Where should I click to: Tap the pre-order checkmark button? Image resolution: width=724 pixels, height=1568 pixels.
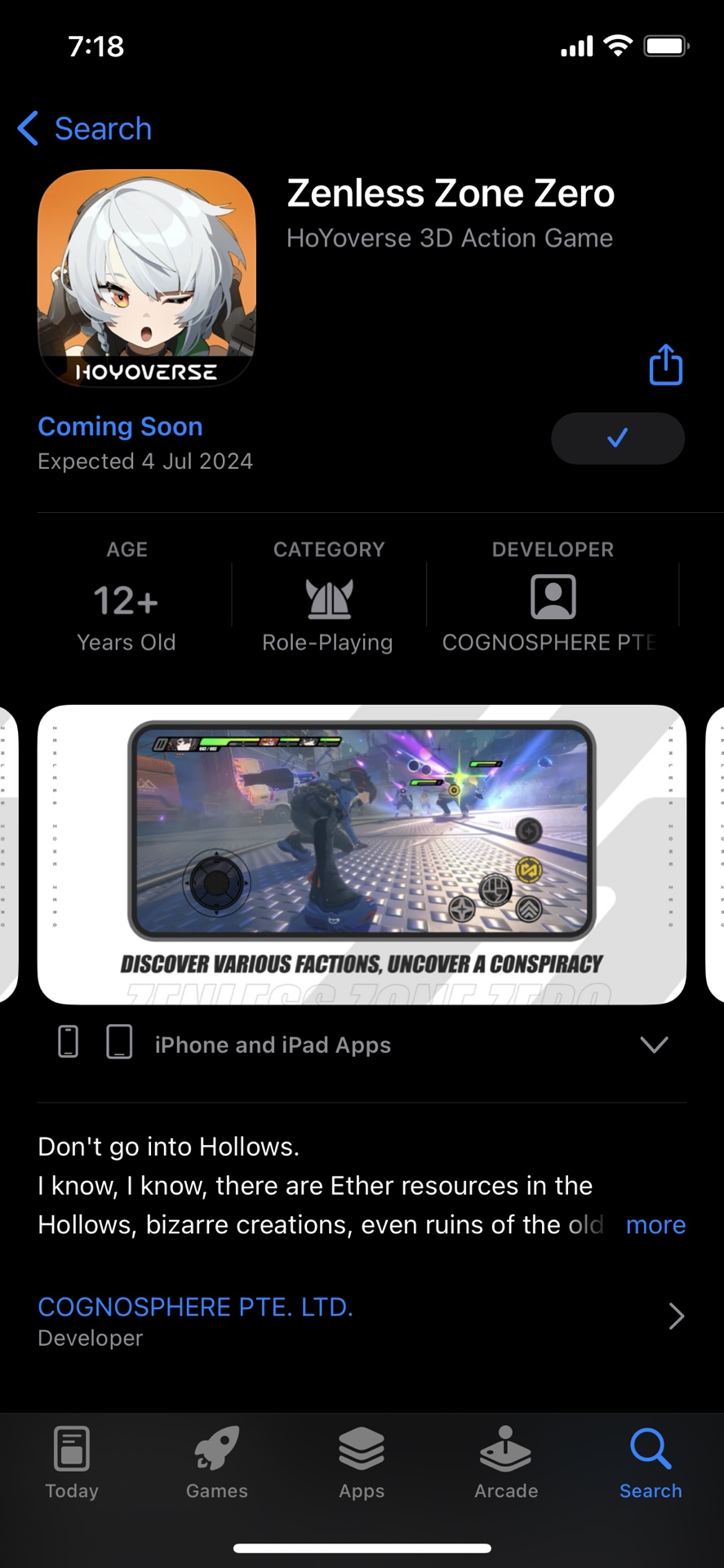[617, 439]
